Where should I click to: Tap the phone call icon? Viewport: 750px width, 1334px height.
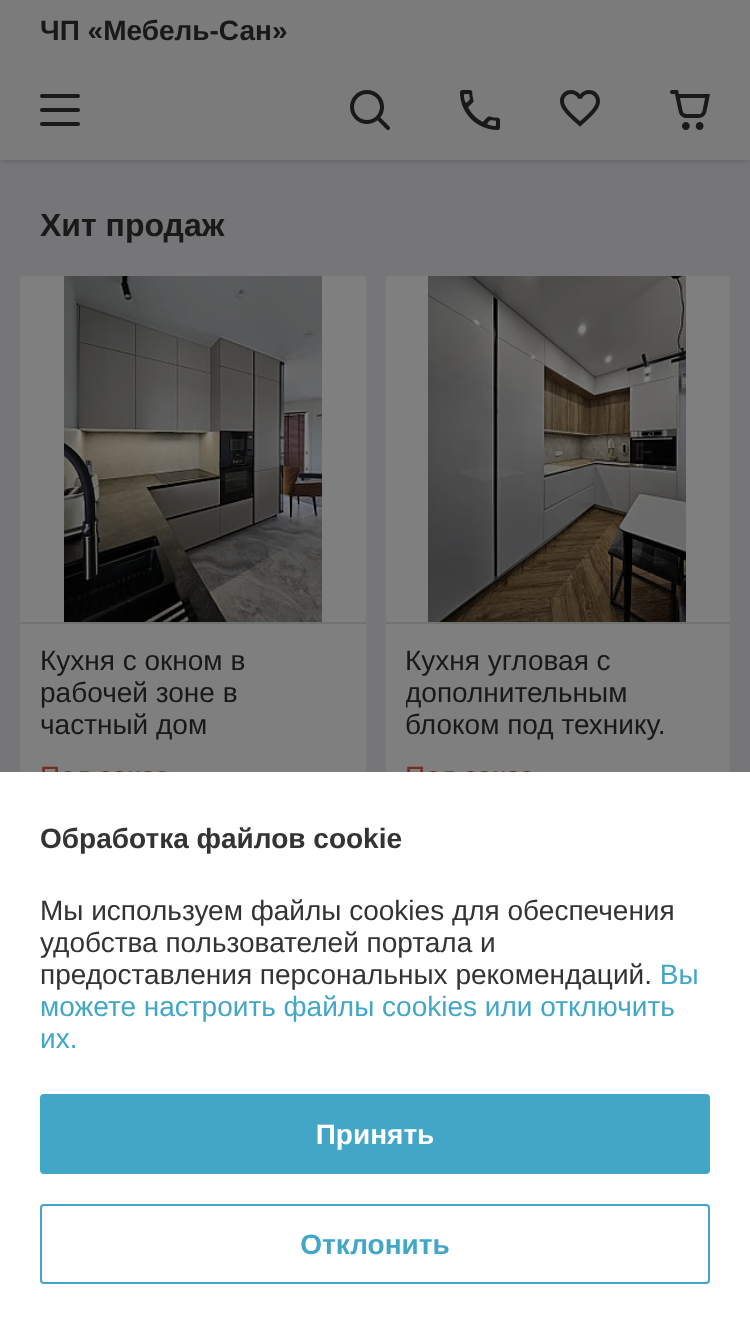[480, 110]
